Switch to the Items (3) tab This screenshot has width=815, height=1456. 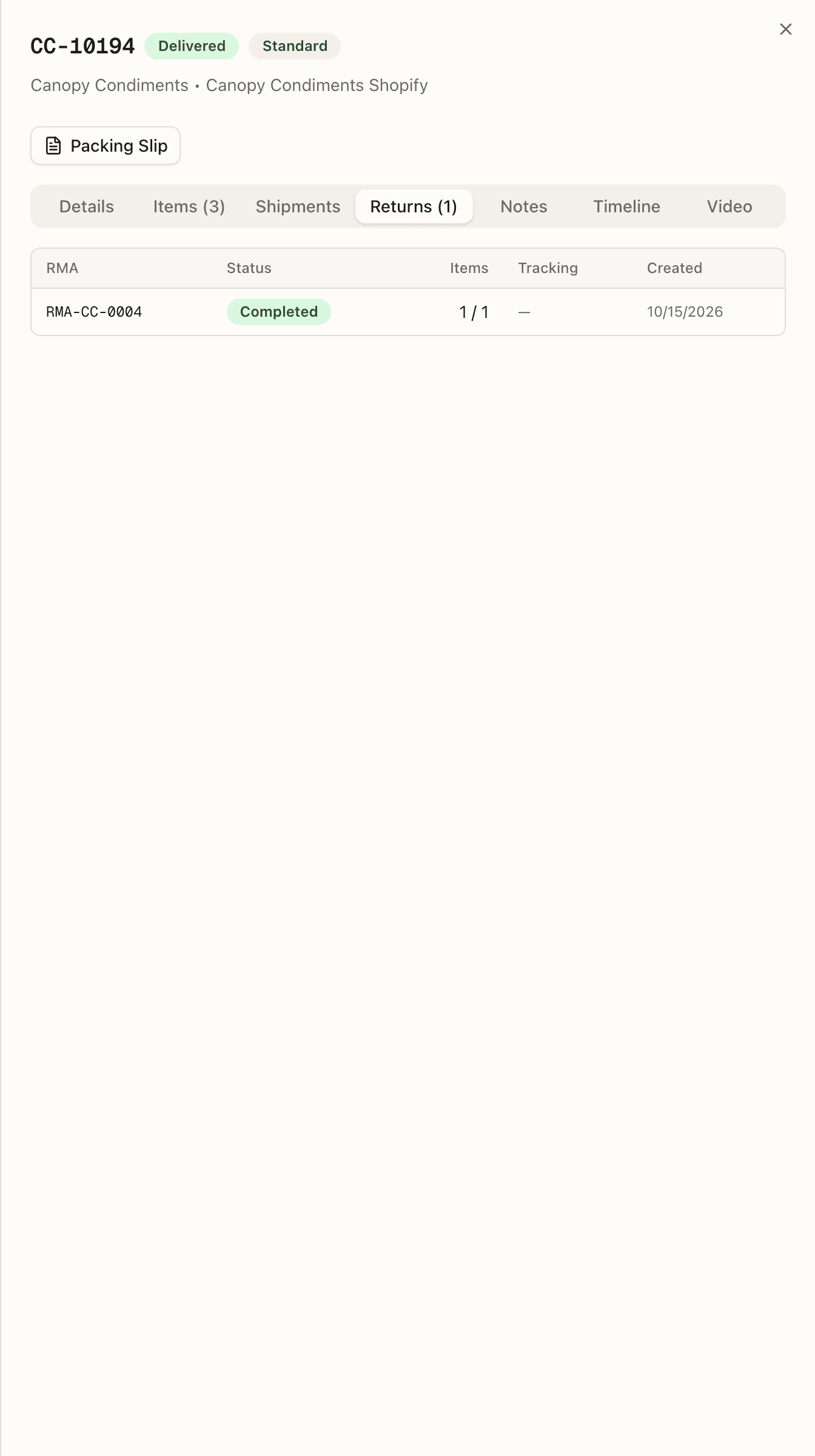189,206
